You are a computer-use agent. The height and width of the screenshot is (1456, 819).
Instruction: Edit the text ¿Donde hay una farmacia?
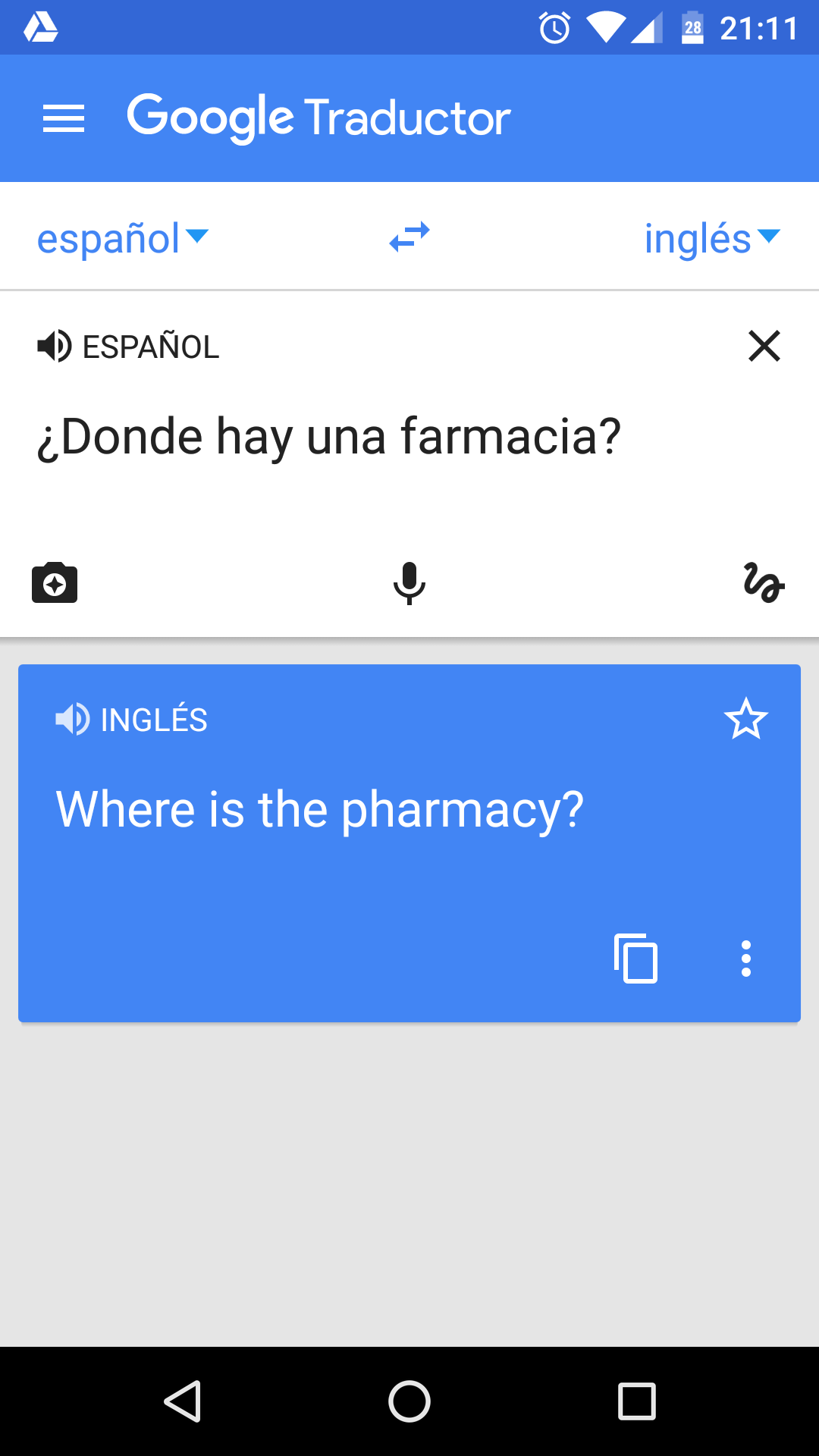(329, 438)
